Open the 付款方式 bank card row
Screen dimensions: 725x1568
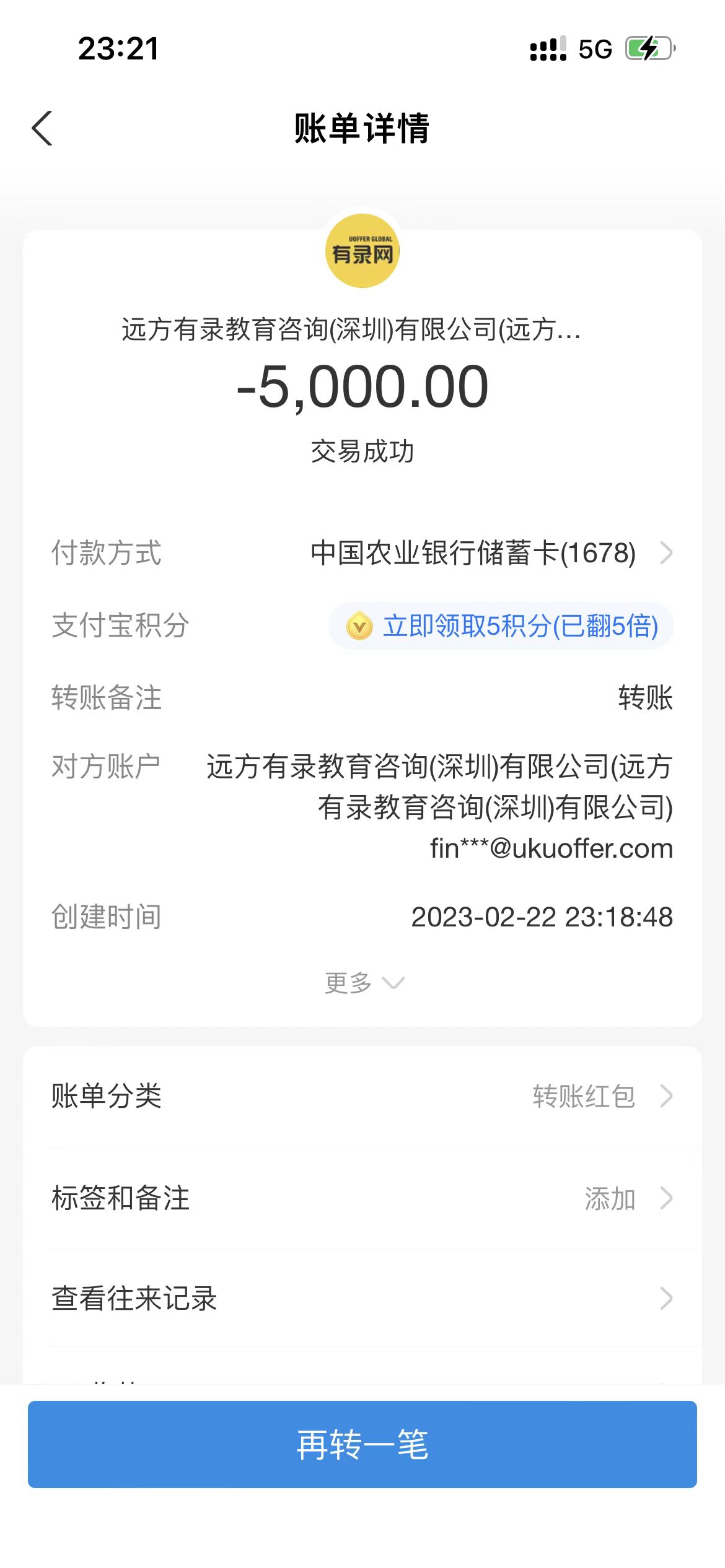[x=490, y=553]
